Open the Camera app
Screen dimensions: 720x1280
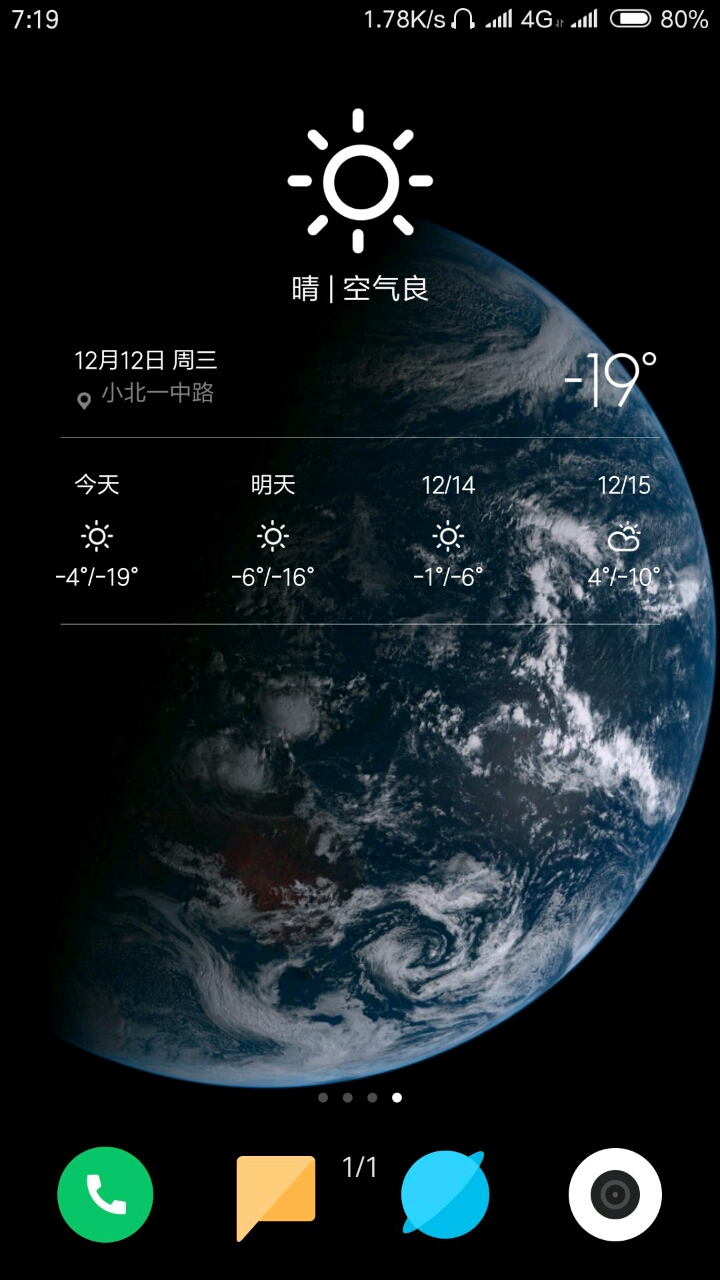coord(615,1195)
